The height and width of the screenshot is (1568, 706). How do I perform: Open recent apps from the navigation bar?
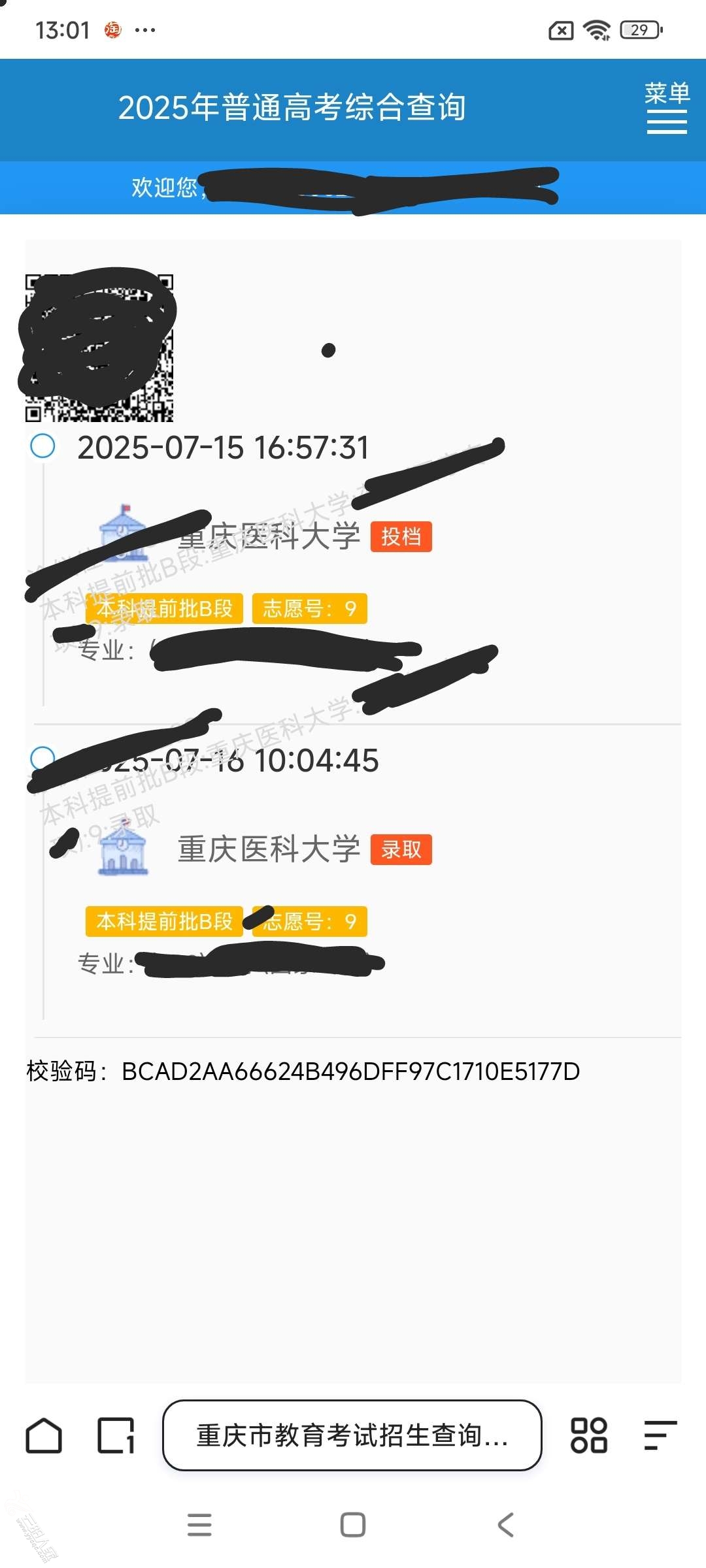[x=199, y=1525]
